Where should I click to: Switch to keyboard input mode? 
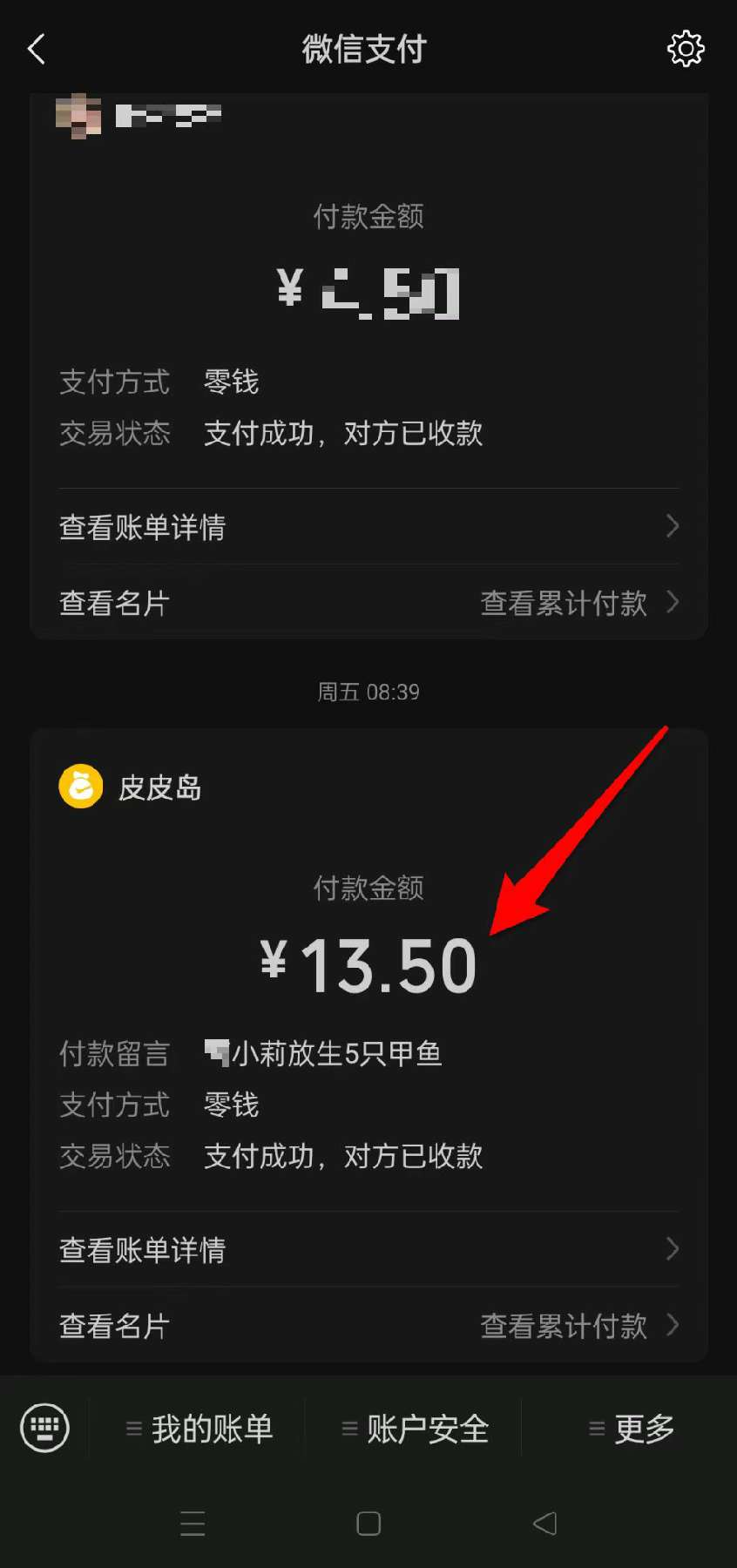coord(44,1428)
